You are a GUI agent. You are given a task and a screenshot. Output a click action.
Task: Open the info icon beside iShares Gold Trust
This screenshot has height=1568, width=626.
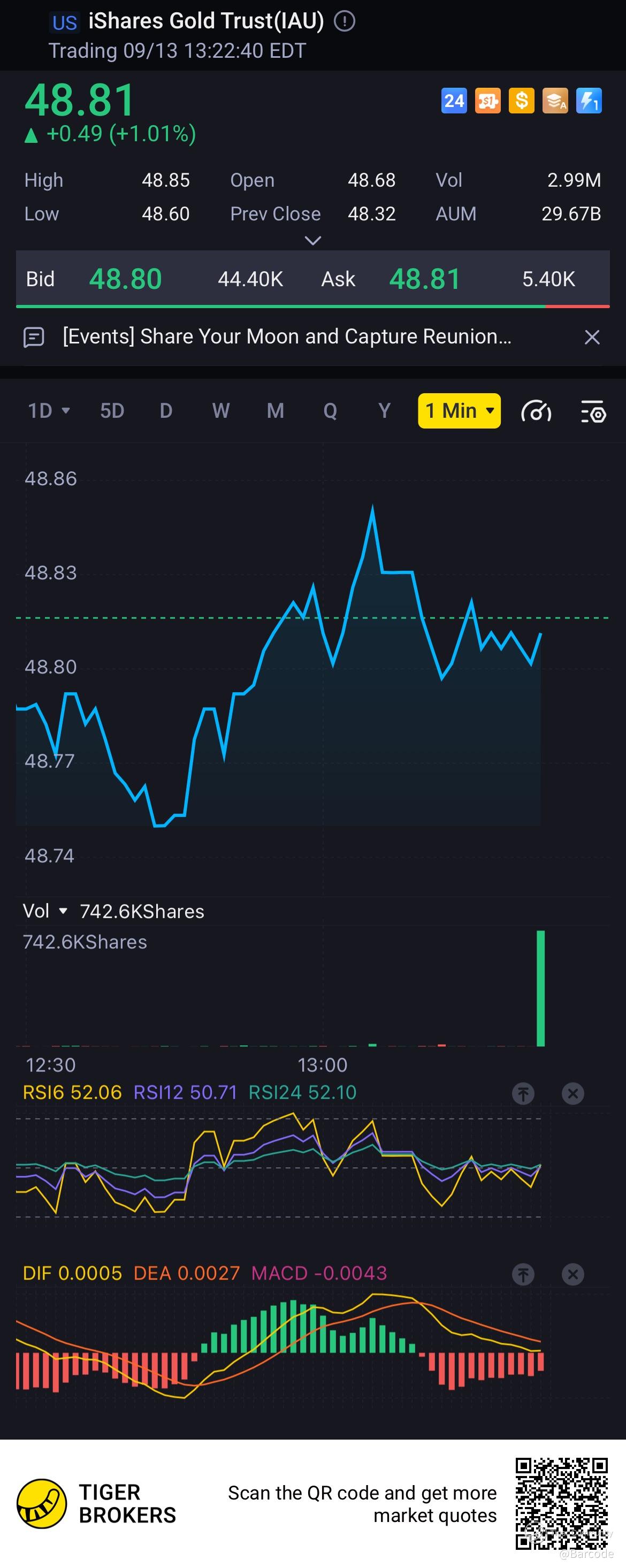pyautogui.click(x=344, y=21)
